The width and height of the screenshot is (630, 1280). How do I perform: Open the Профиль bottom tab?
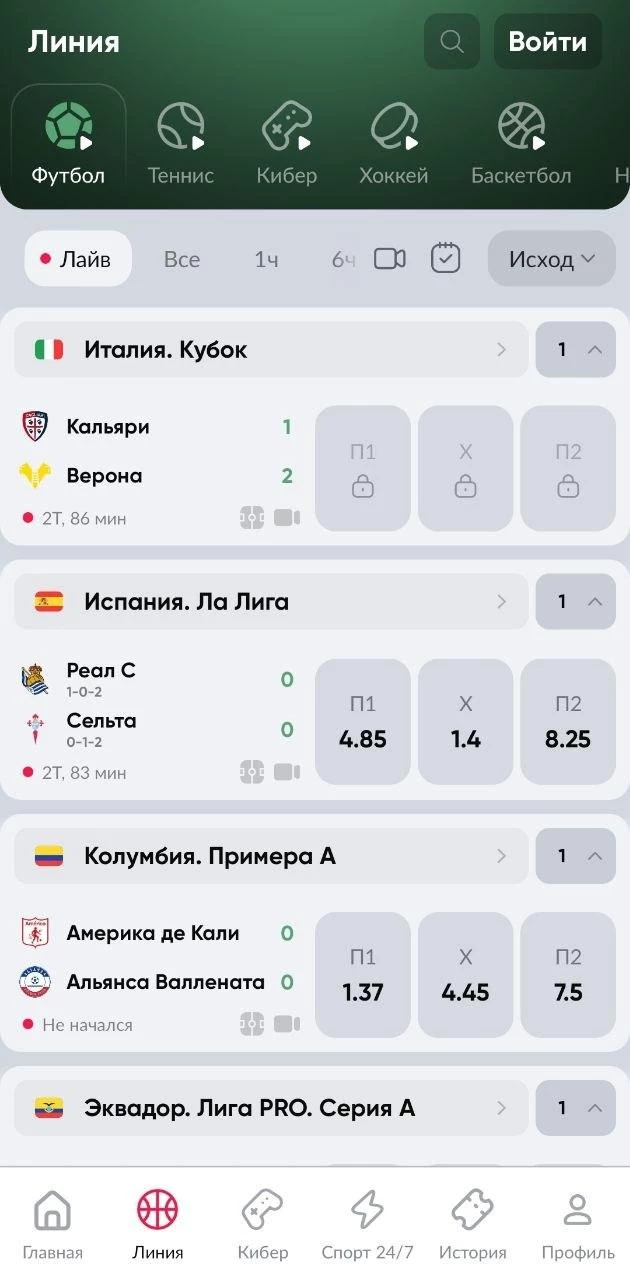pyautogui.click(x=578, y=1224)
